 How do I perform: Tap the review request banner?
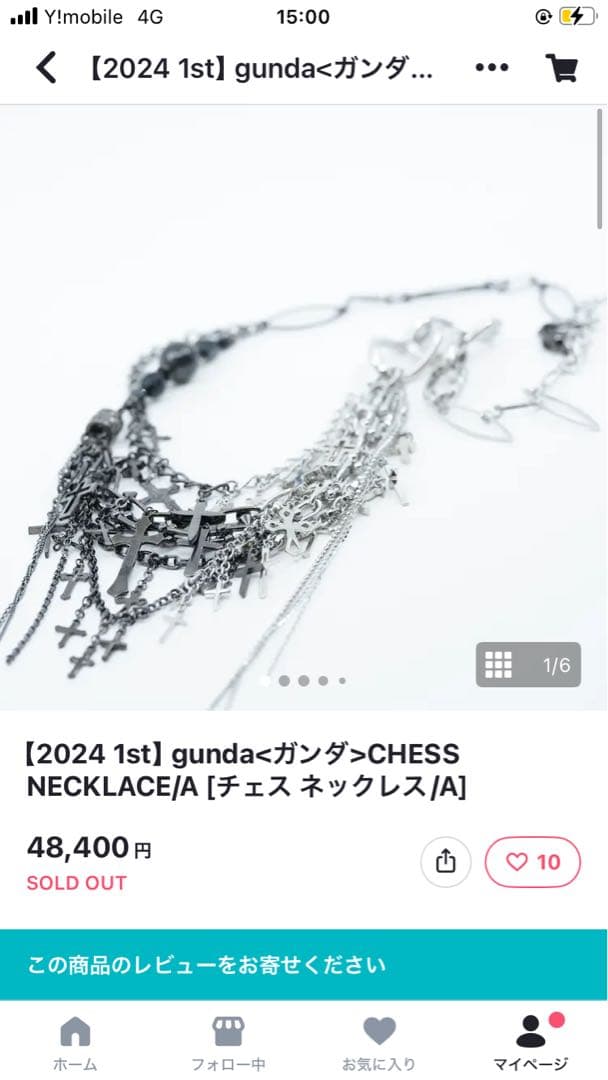(304, 965)
